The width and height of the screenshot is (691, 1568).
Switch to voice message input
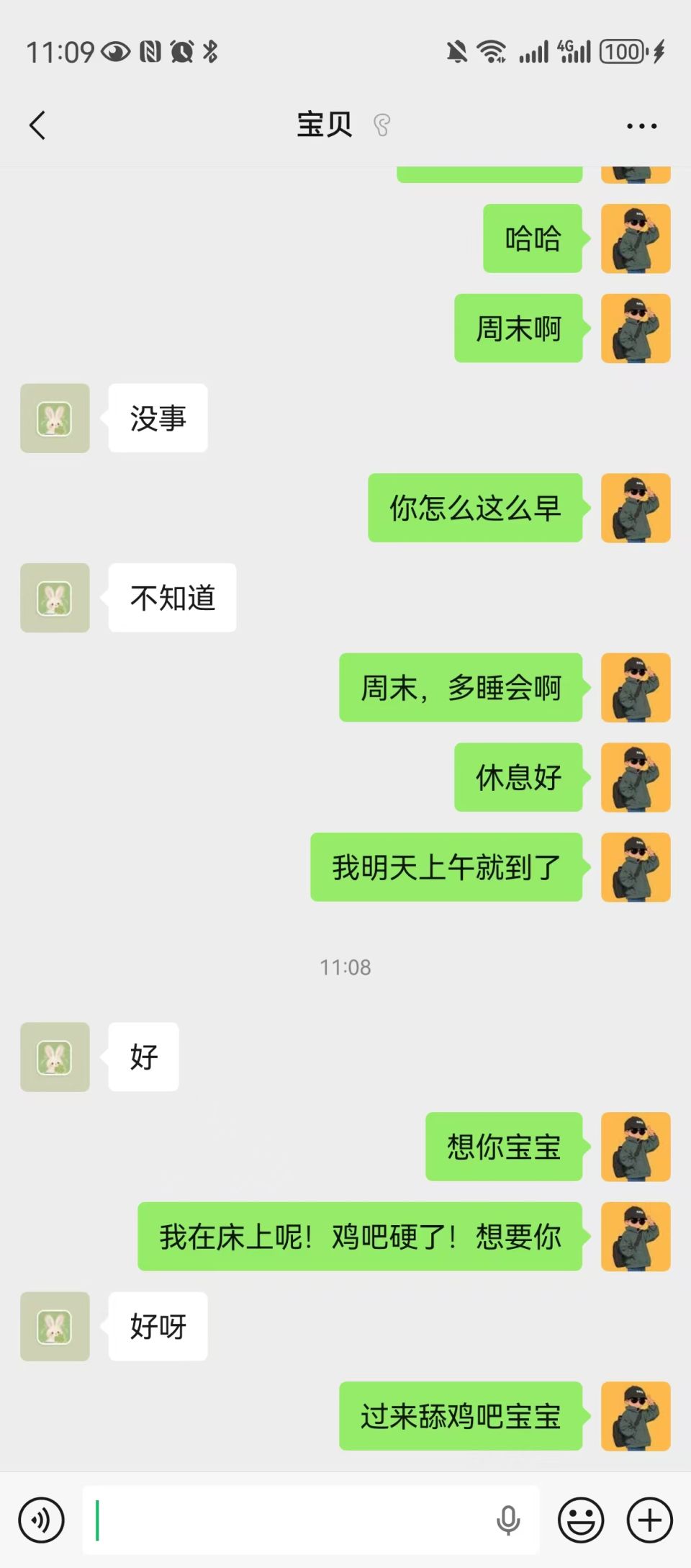(41, 1520)
